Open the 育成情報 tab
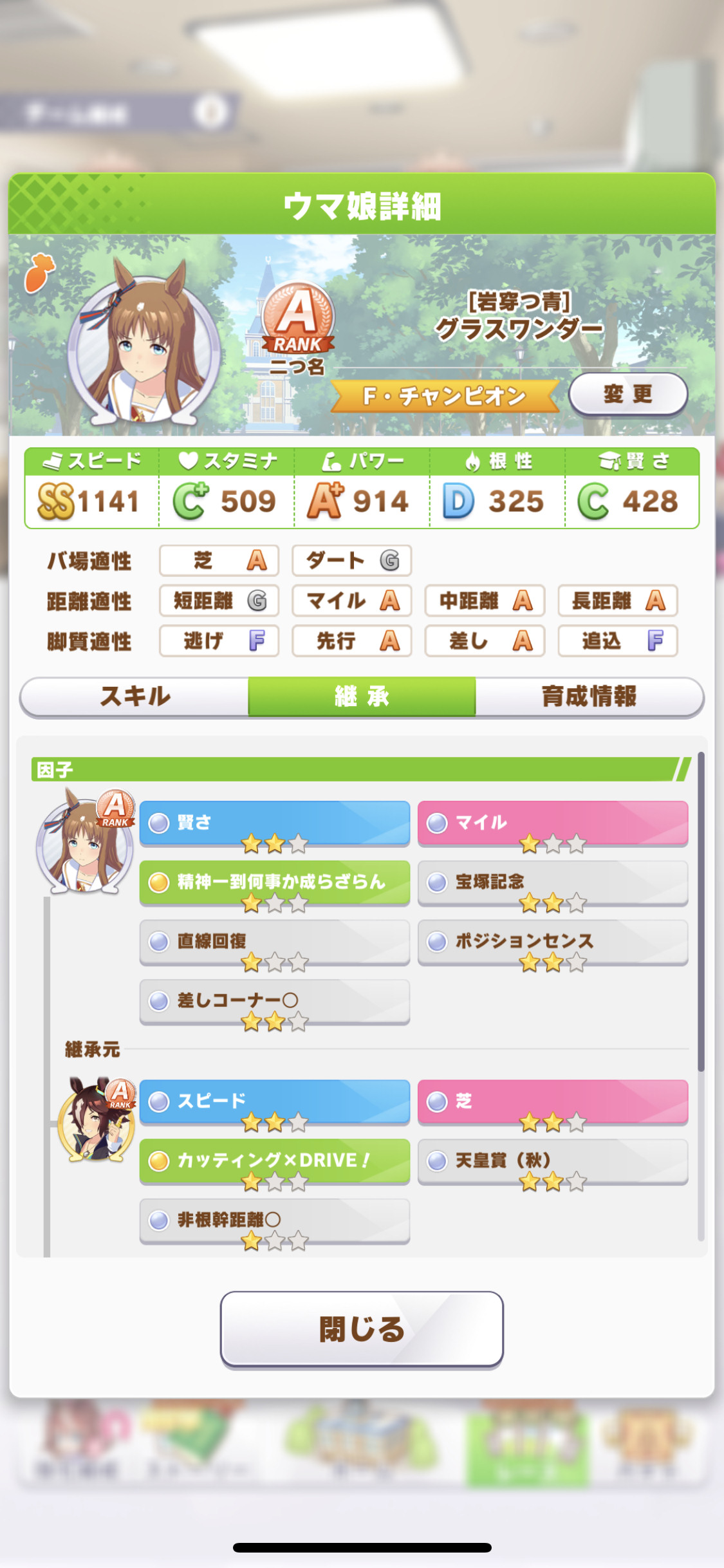The height and width of the screenshot is (1568, 724). point(589,696)
